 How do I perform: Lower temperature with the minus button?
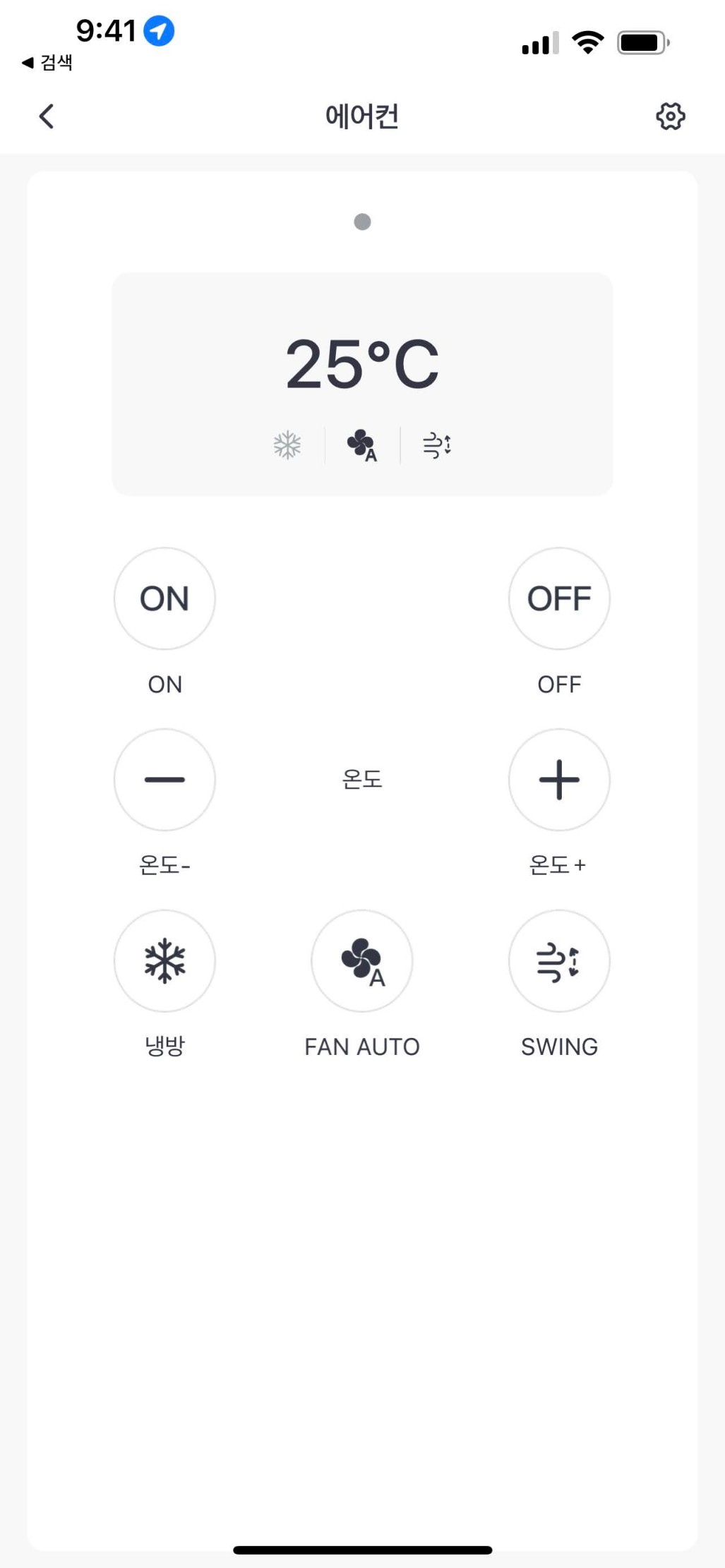(x=164, y=780)
